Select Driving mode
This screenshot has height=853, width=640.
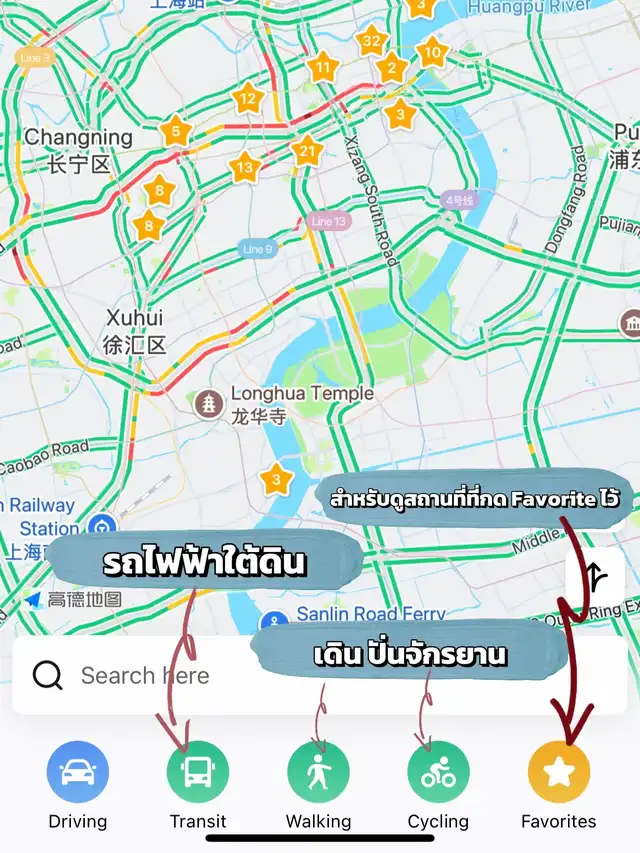pos(77,772)
